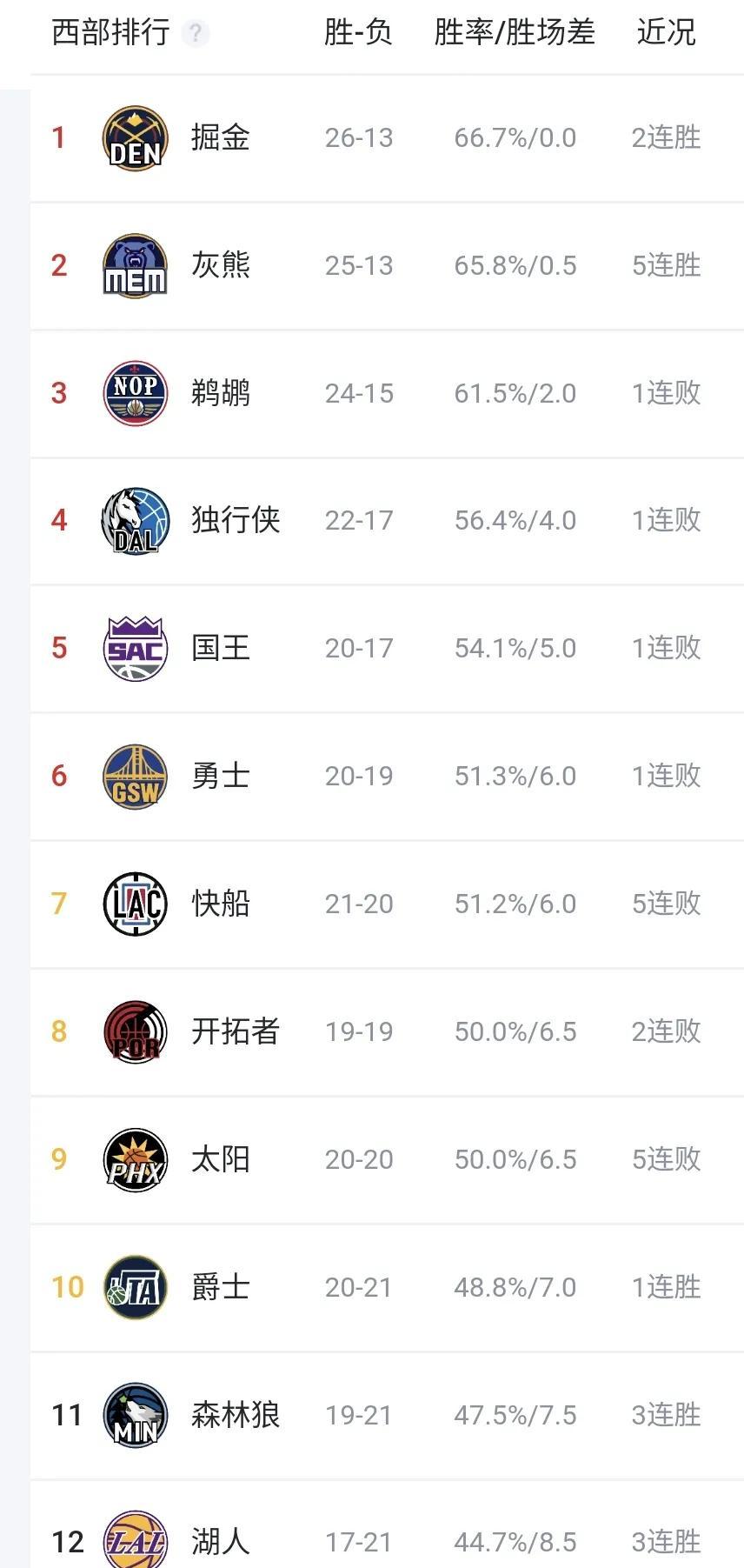Open the 湖人 team page
Image resolution: width=744 pixels, height=1568 pixels.
221,1542
